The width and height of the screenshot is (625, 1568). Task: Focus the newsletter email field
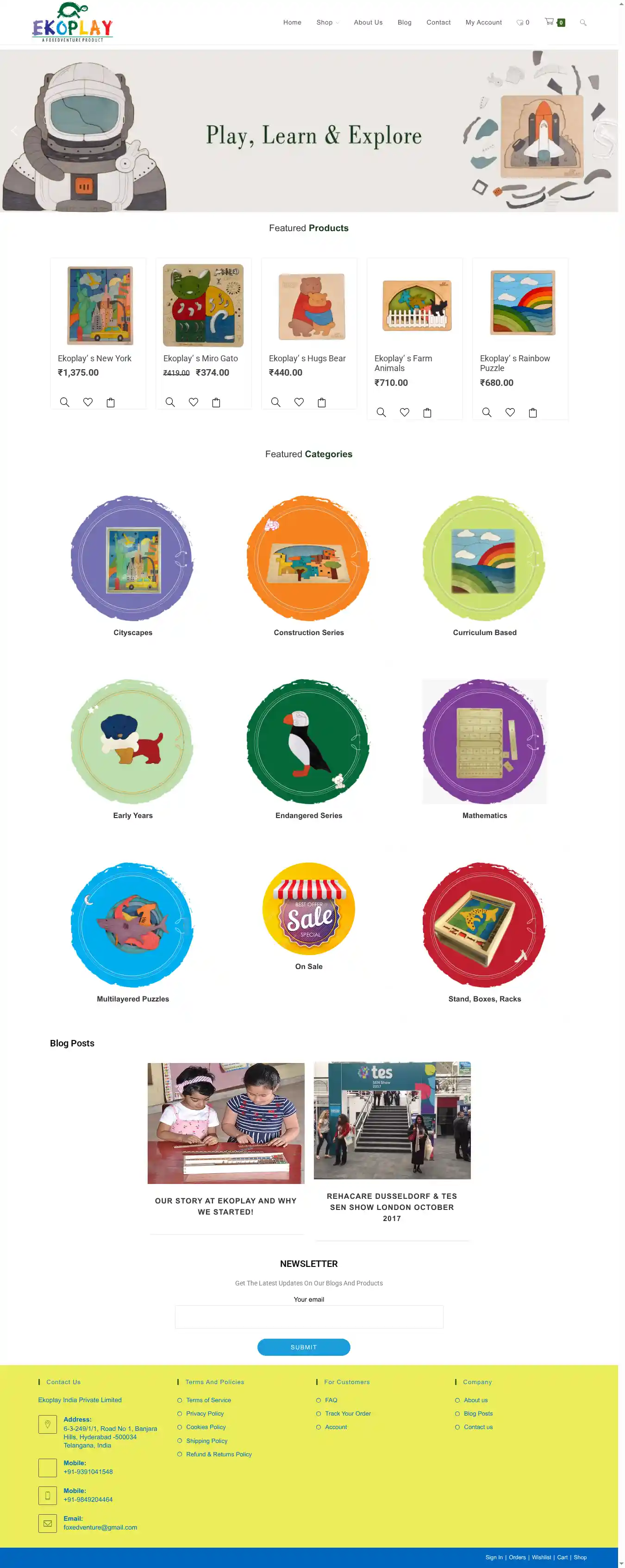click(x=308, y=1316)
